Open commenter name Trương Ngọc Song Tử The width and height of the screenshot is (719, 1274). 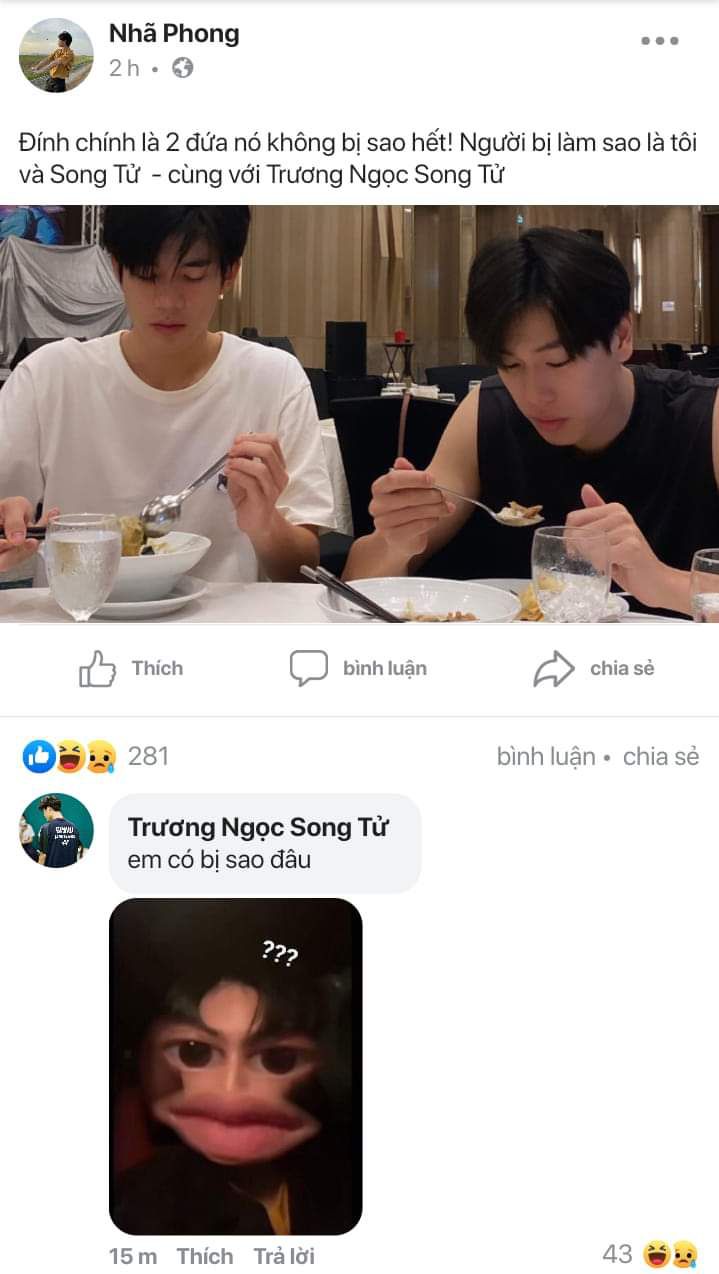pyautogui.click(x=258, y=827)
